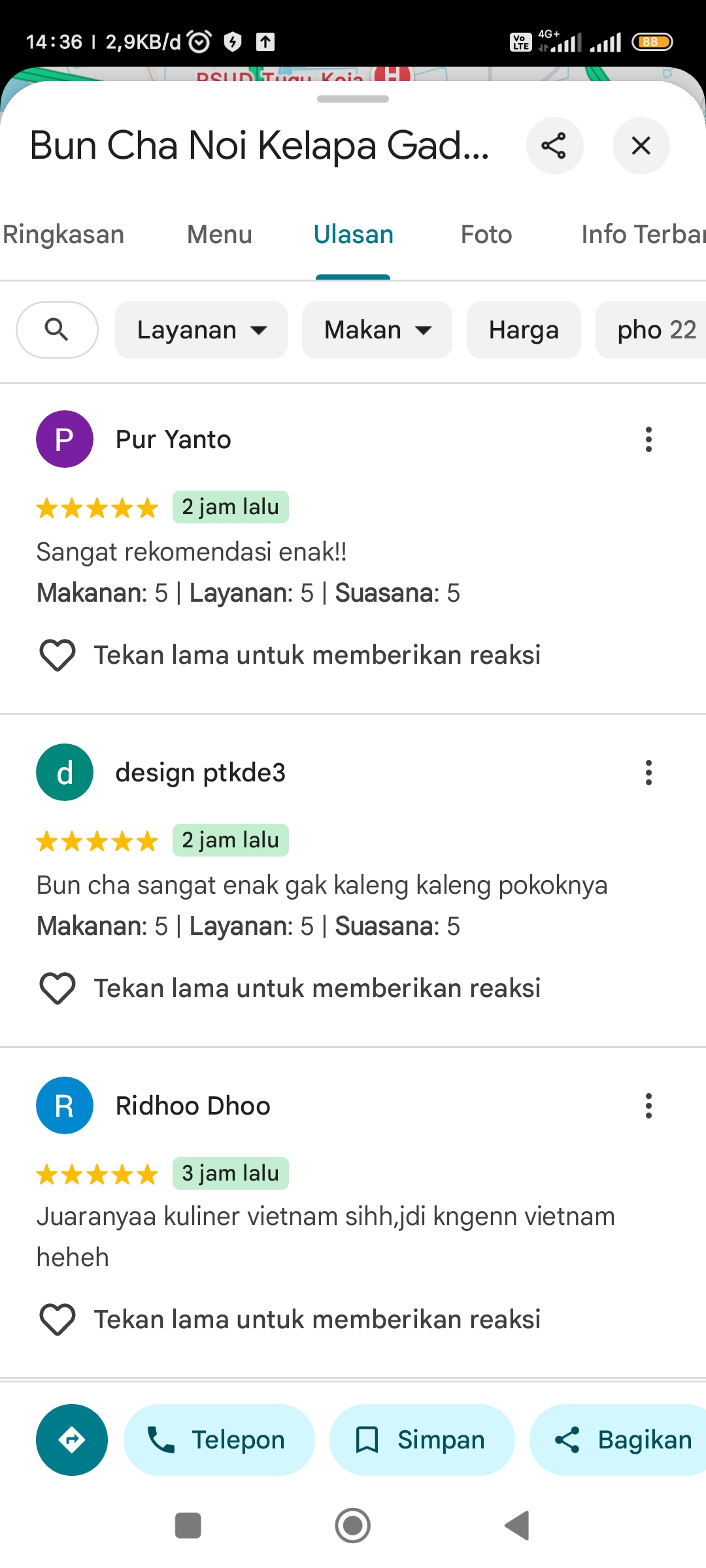Expand the Layanan filter dropdown
This screenshot has width=706, height=1568.
pyautogui.click(x=201, y=330)
